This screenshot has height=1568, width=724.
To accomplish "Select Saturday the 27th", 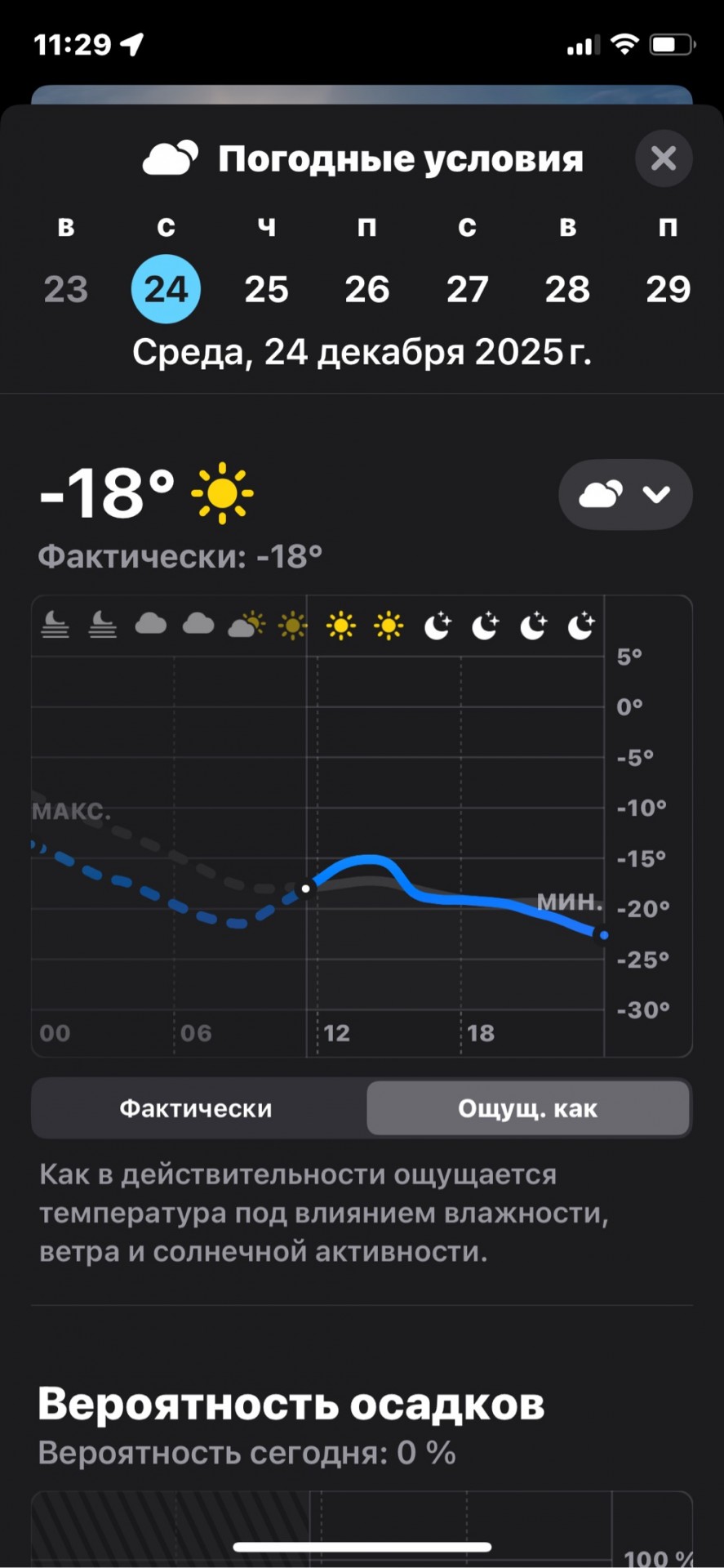I will coord(468,289).
